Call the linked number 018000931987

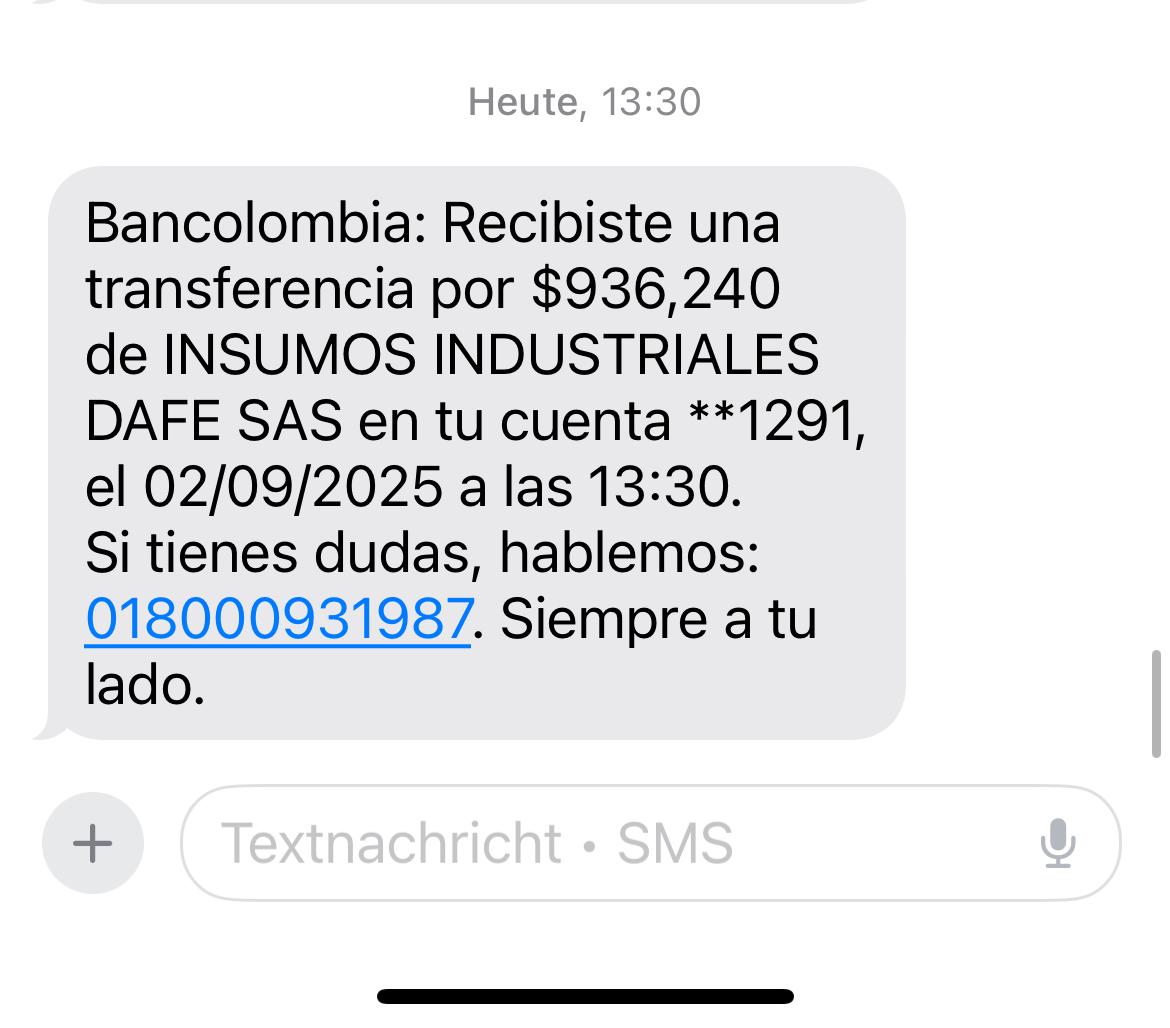click(x=278, y=619)
